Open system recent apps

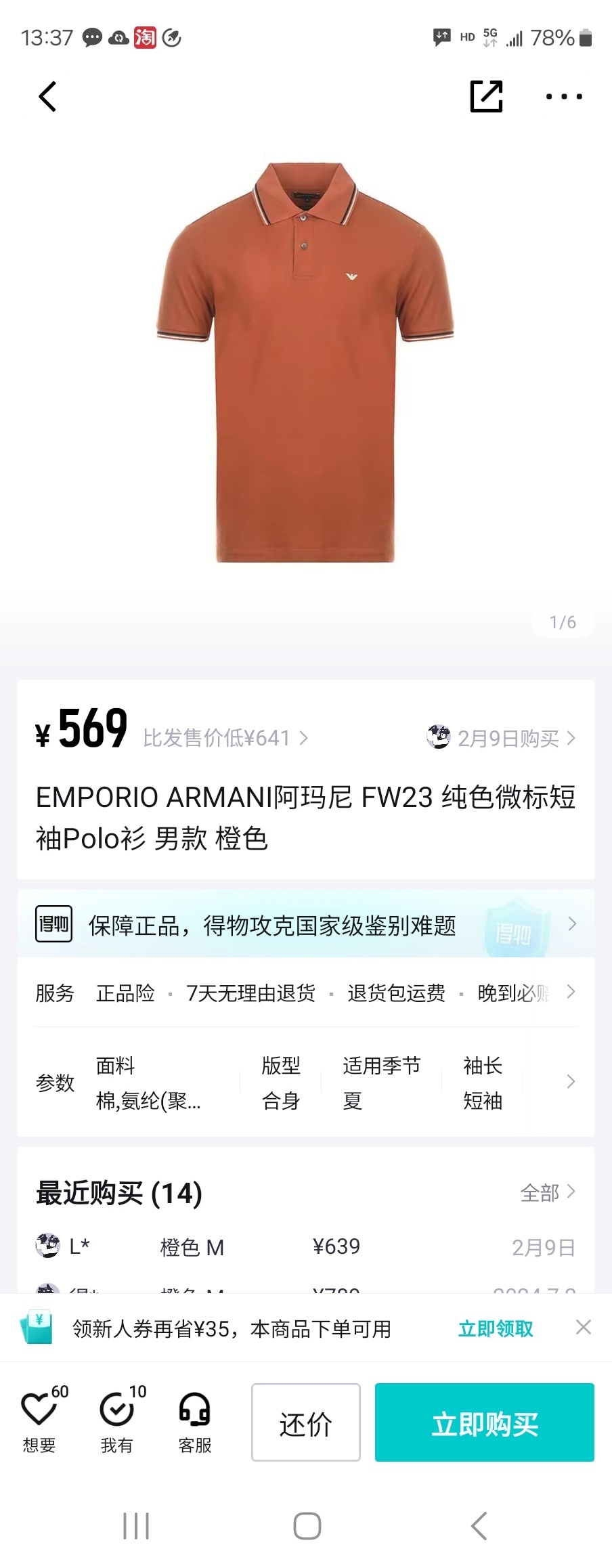click(136, 1526)
